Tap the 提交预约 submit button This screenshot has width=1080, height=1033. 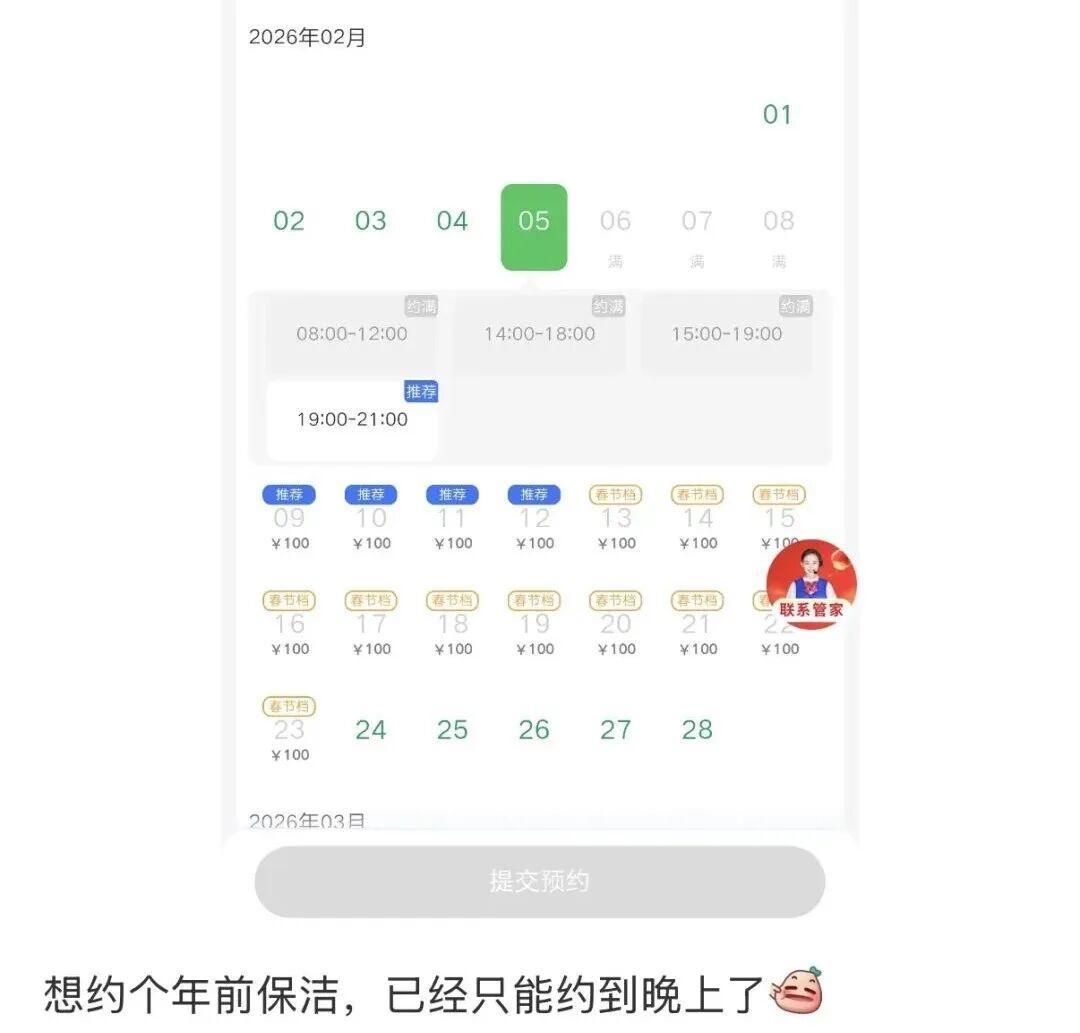tap(540, 881)
